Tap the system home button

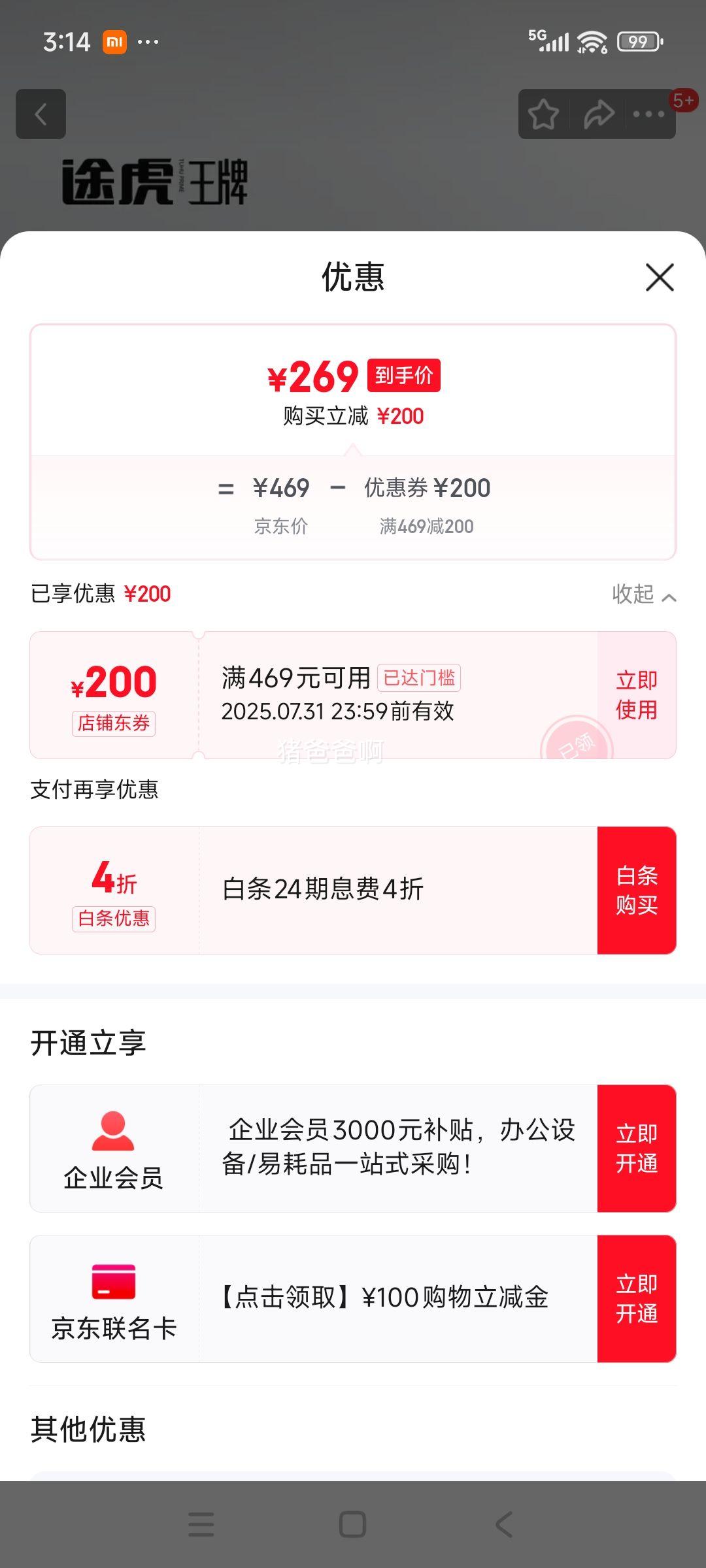click(x=352, y=1524)
